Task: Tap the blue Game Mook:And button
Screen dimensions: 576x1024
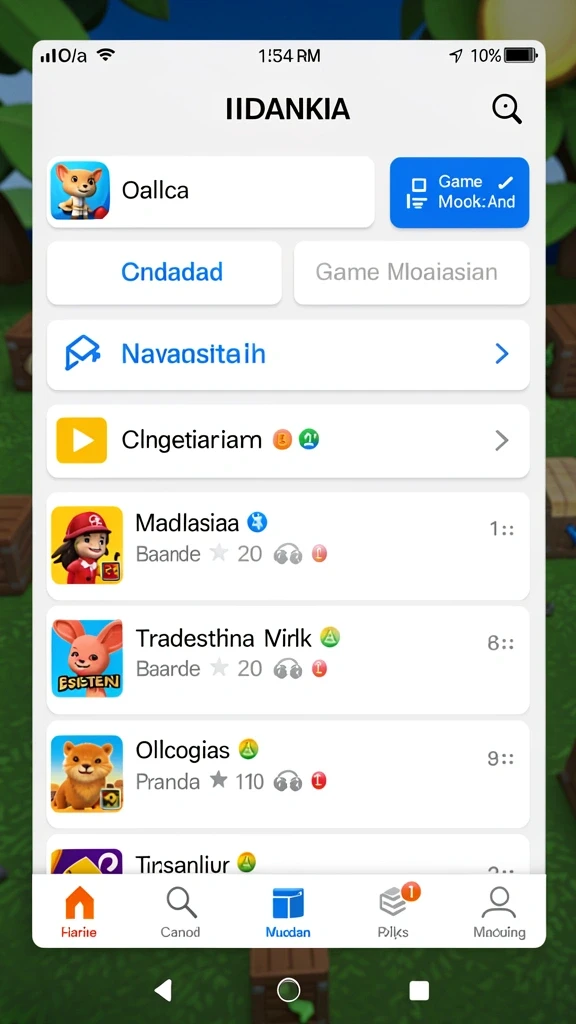Action: point(459,192)
